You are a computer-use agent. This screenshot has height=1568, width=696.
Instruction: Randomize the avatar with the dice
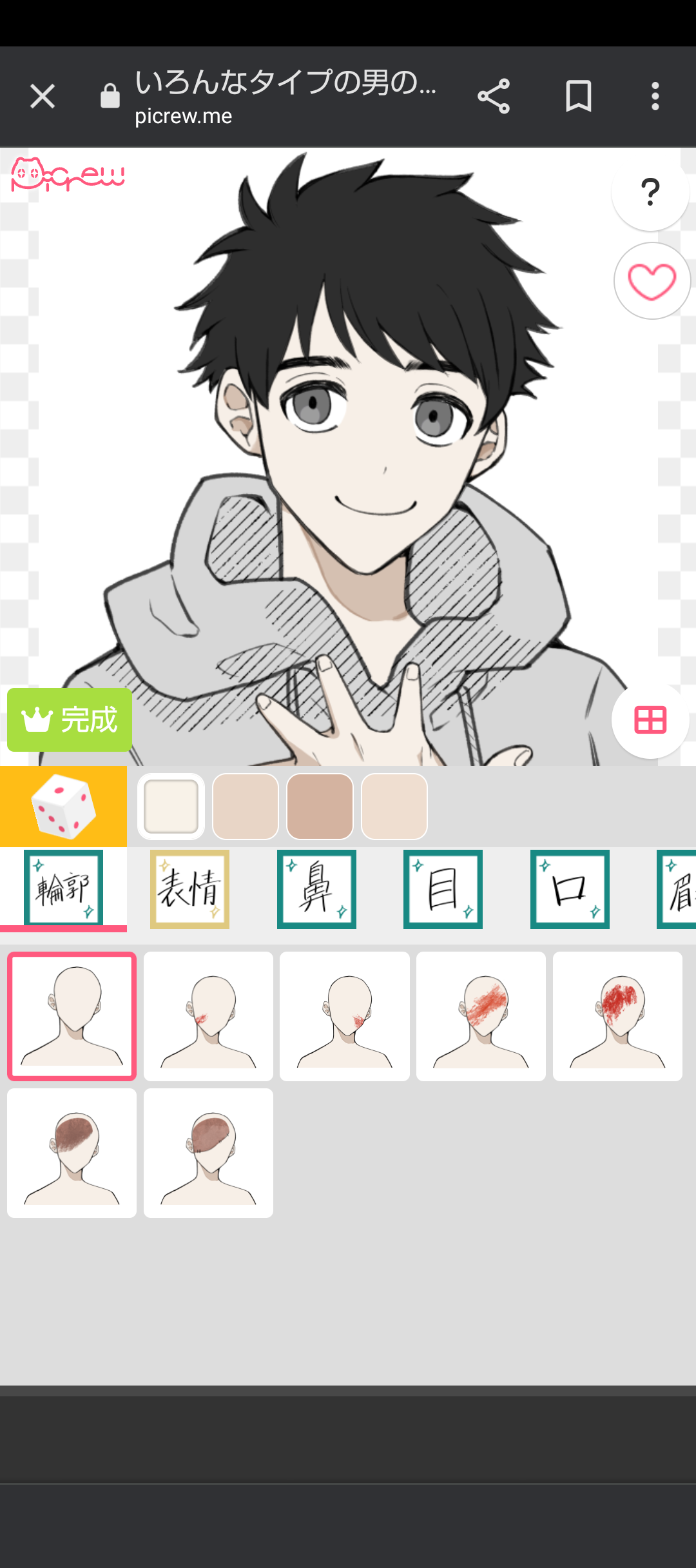63,807
